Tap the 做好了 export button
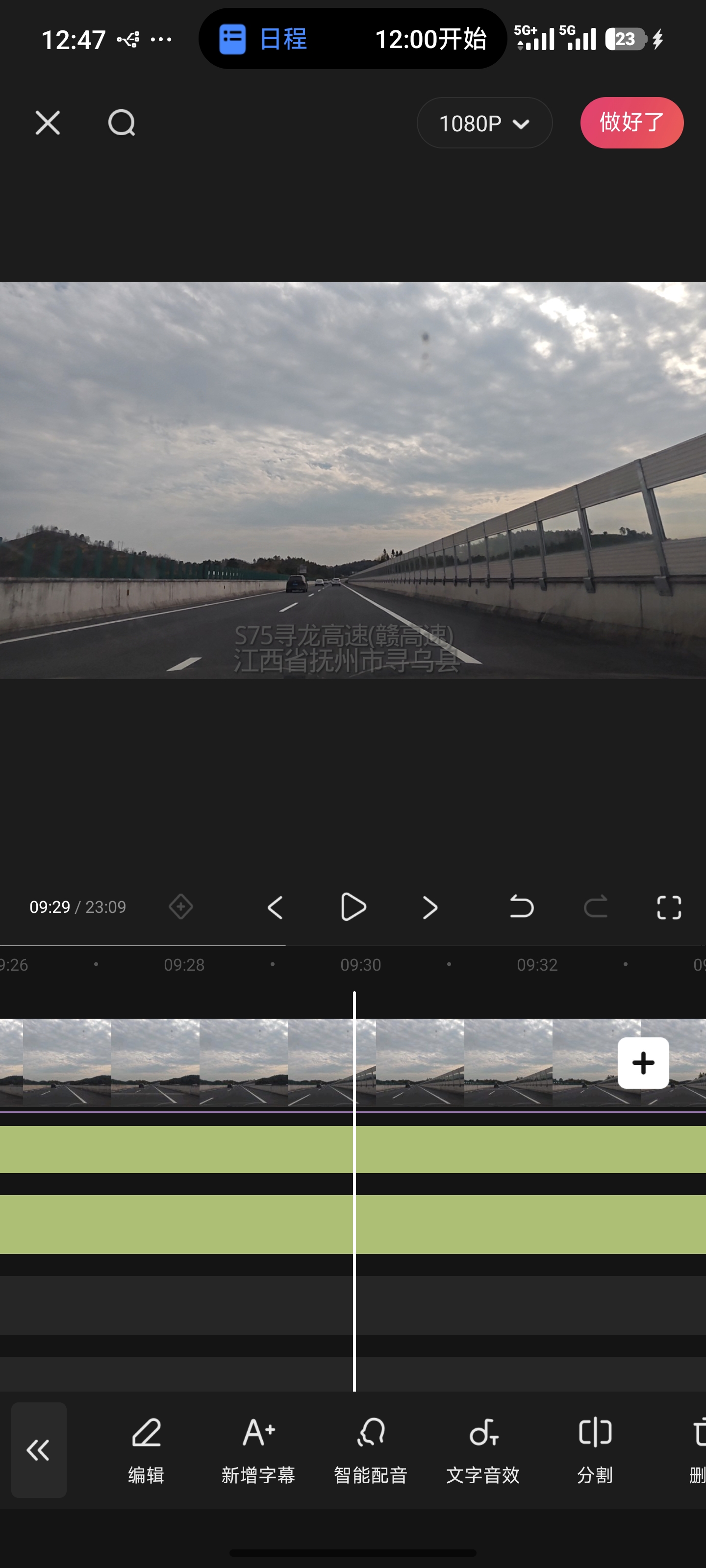Viewport: 706px width, 1568px height. [631, 122]
